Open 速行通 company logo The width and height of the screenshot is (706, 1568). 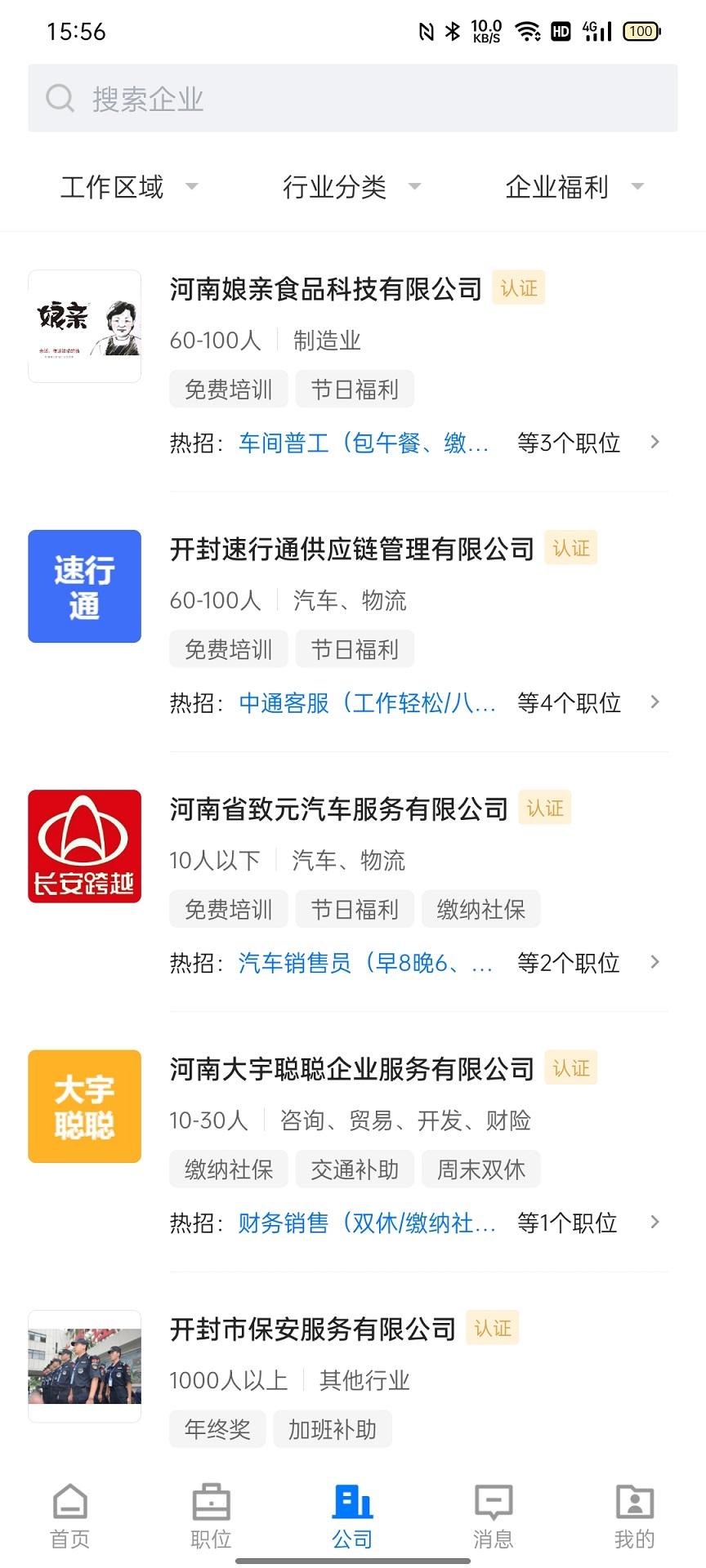pyautogui.click(x=84, y=586)
